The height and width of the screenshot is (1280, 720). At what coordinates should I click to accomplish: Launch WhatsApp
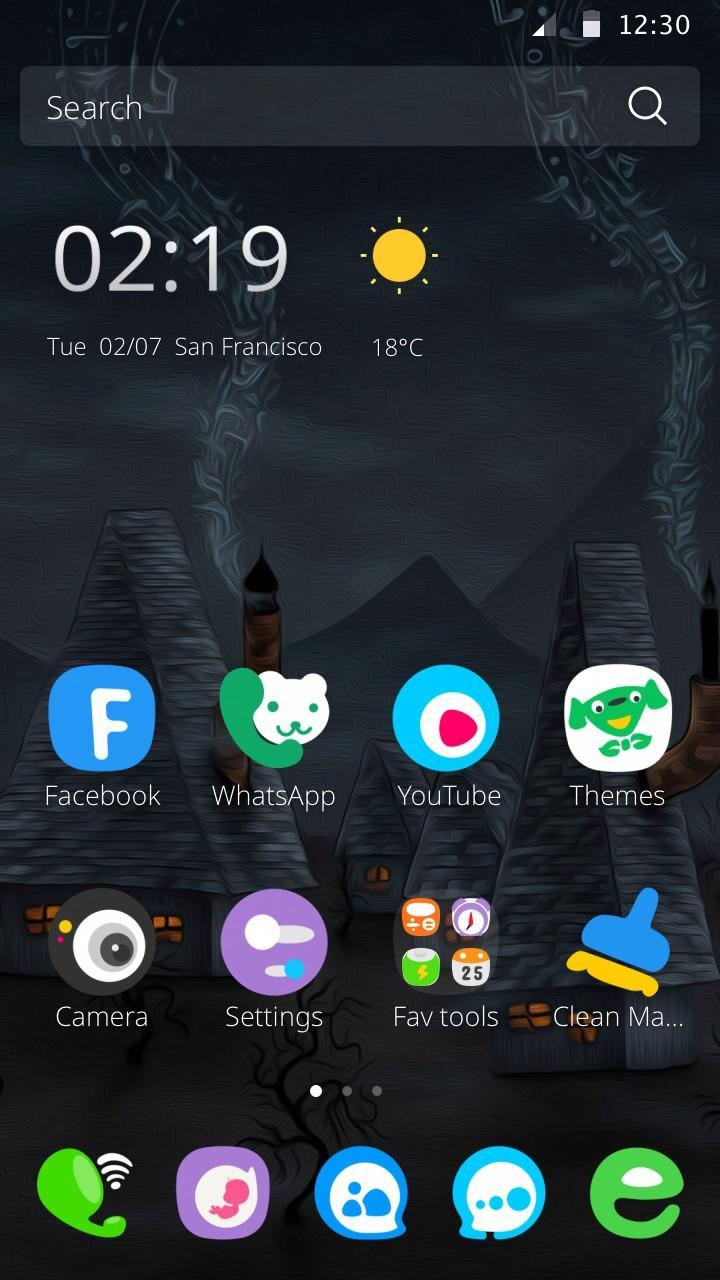[273, 717]
